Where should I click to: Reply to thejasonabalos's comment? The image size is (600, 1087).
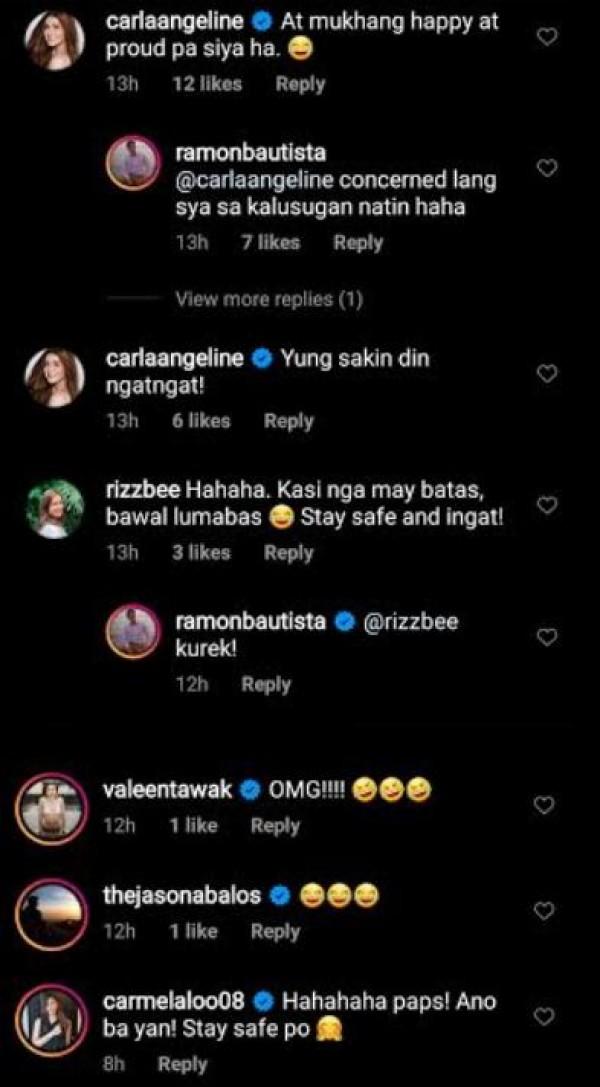point(275,931)
